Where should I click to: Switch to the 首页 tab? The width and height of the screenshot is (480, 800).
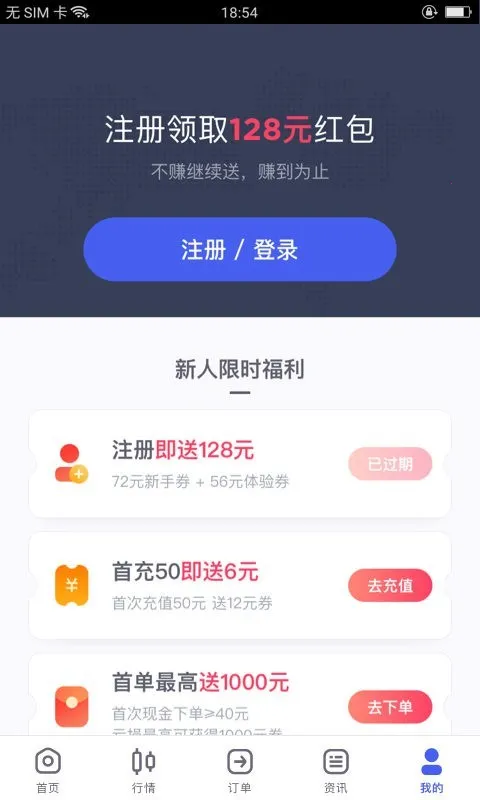(48, 770)
